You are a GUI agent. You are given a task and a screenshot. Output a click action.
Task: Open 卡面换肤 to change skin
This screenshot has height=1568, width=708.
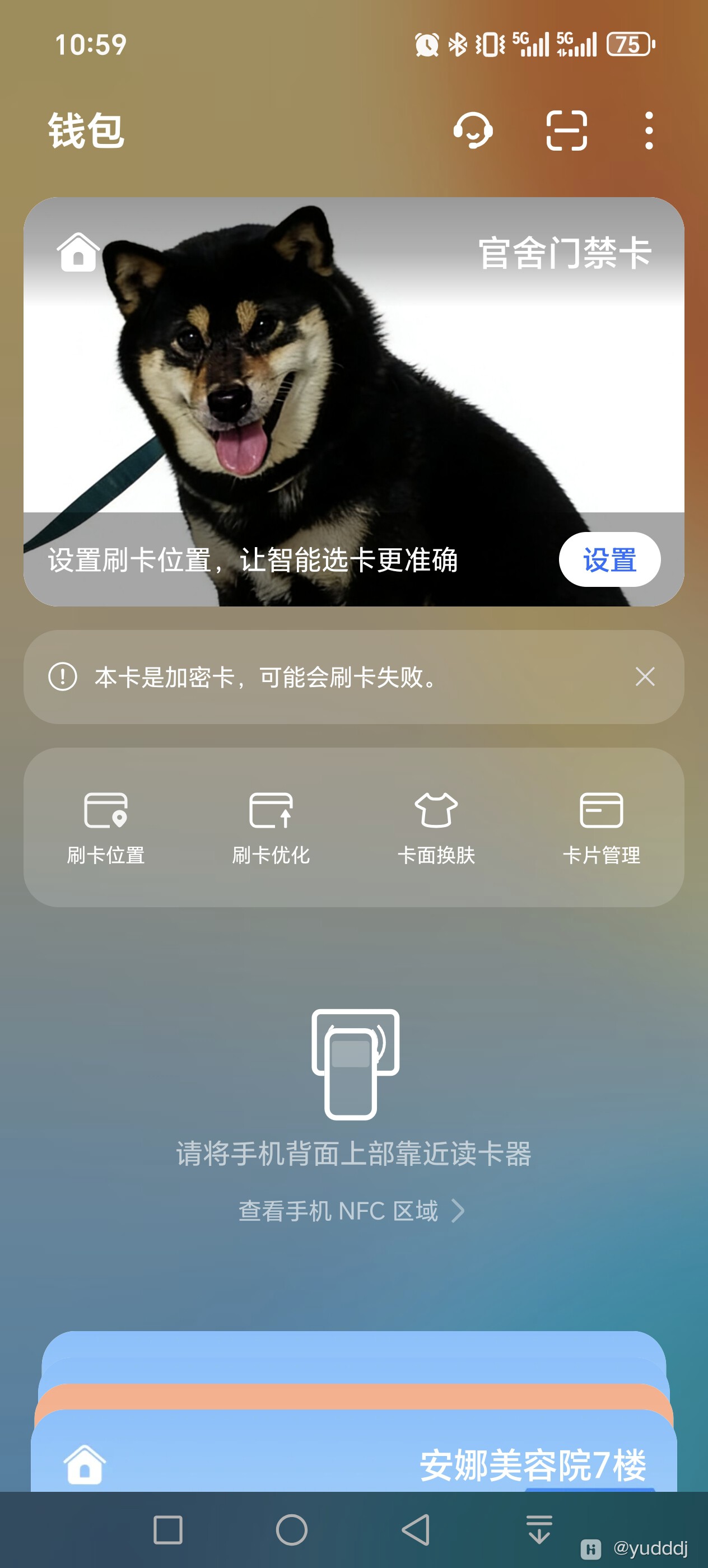(x=436, y=827)
